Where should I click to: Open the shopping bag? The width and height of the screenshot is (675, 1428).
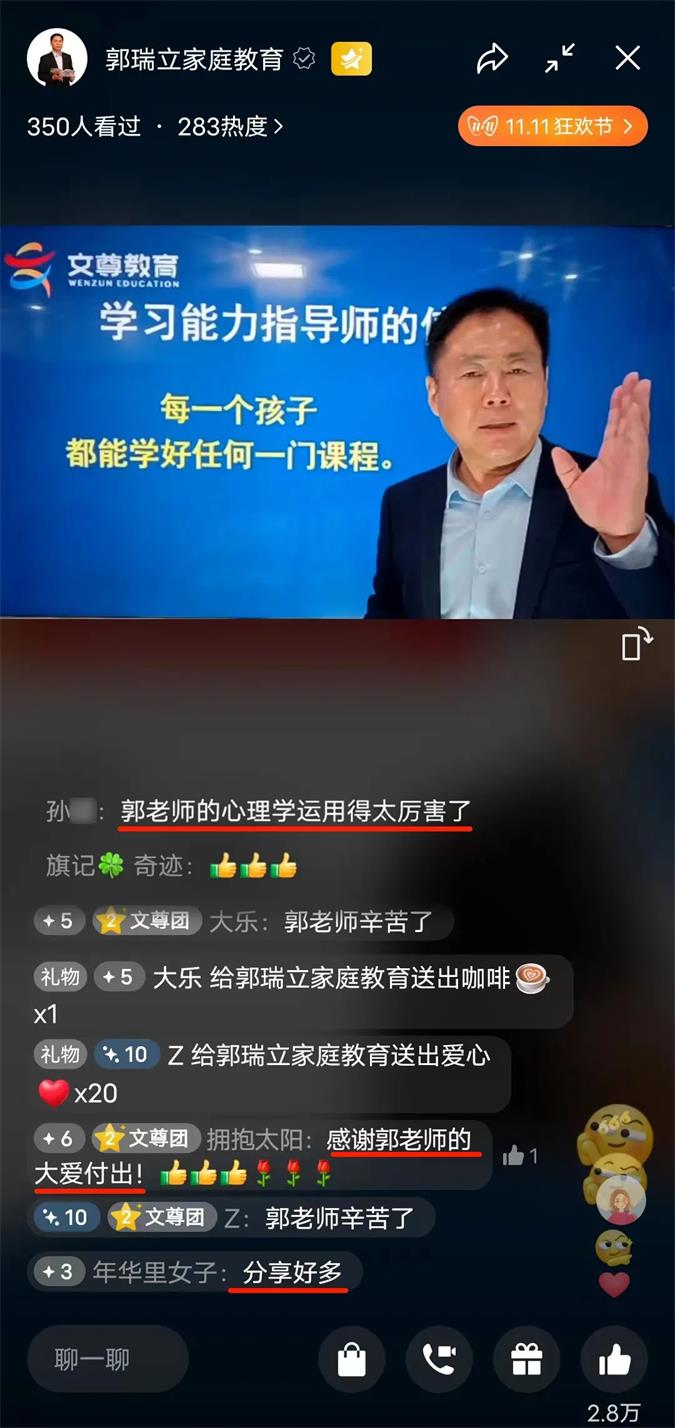(352, 1359)
